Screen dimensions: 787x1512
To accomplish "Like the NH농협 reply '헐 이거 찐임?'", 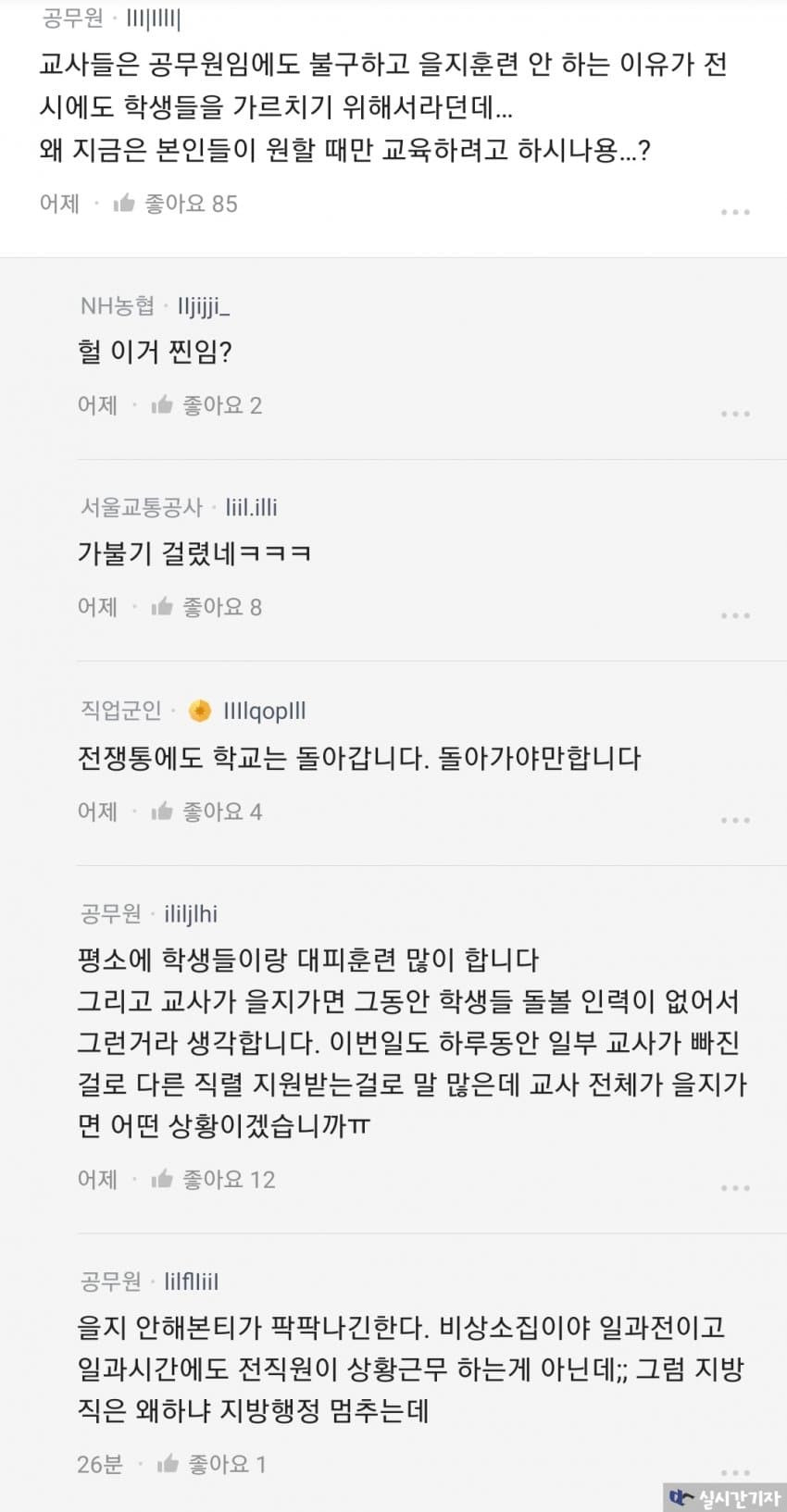I will tap(163, 405).
